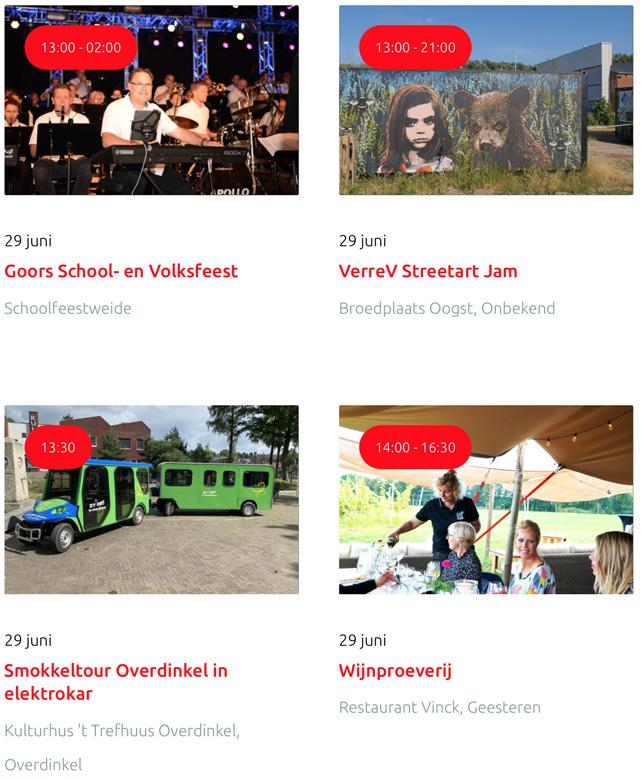Open the VerreV Streetart Jam link
Image resolution: width=642 pixels, height=780 pixels.
tap(428, 271)
